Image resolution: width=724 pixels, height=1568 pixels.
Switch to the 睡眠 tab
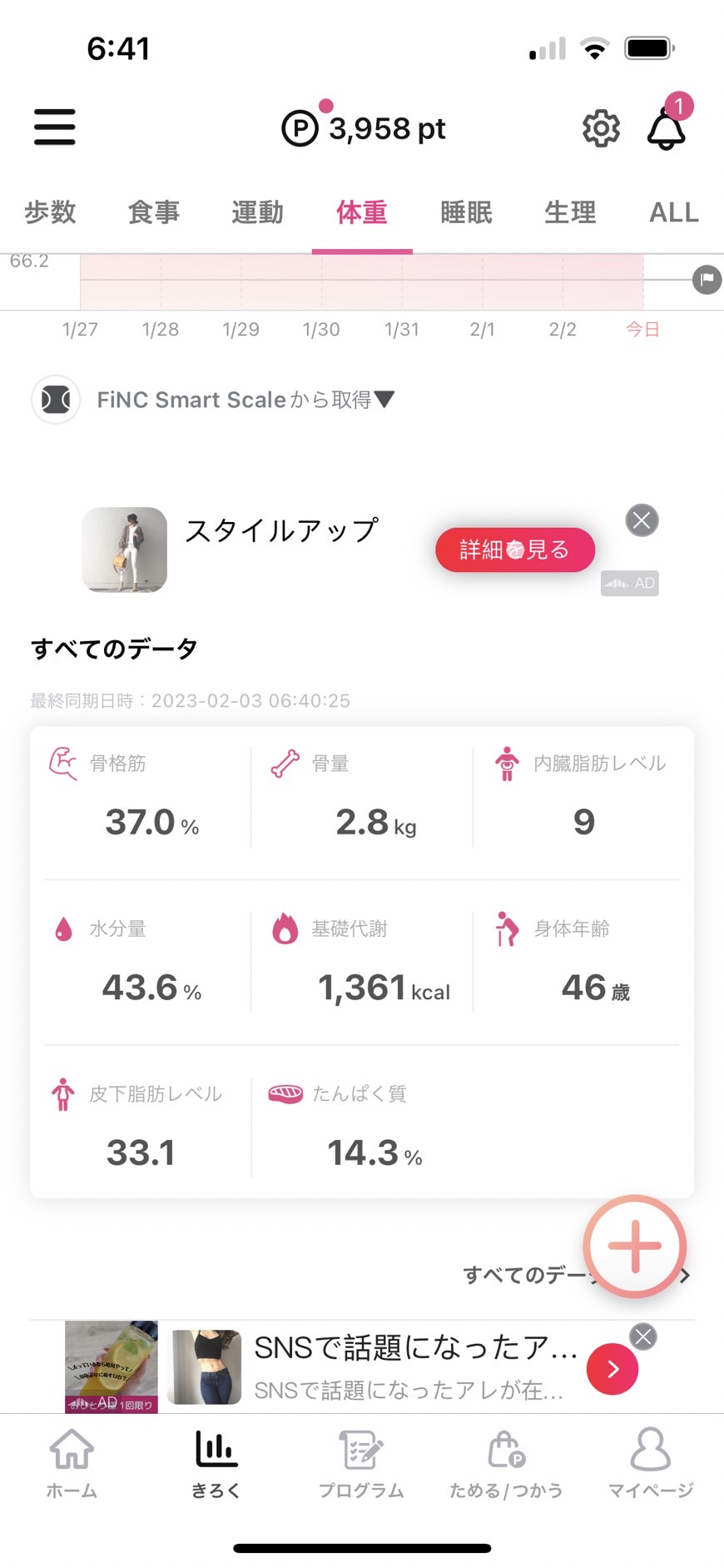[x=466, y=212]
